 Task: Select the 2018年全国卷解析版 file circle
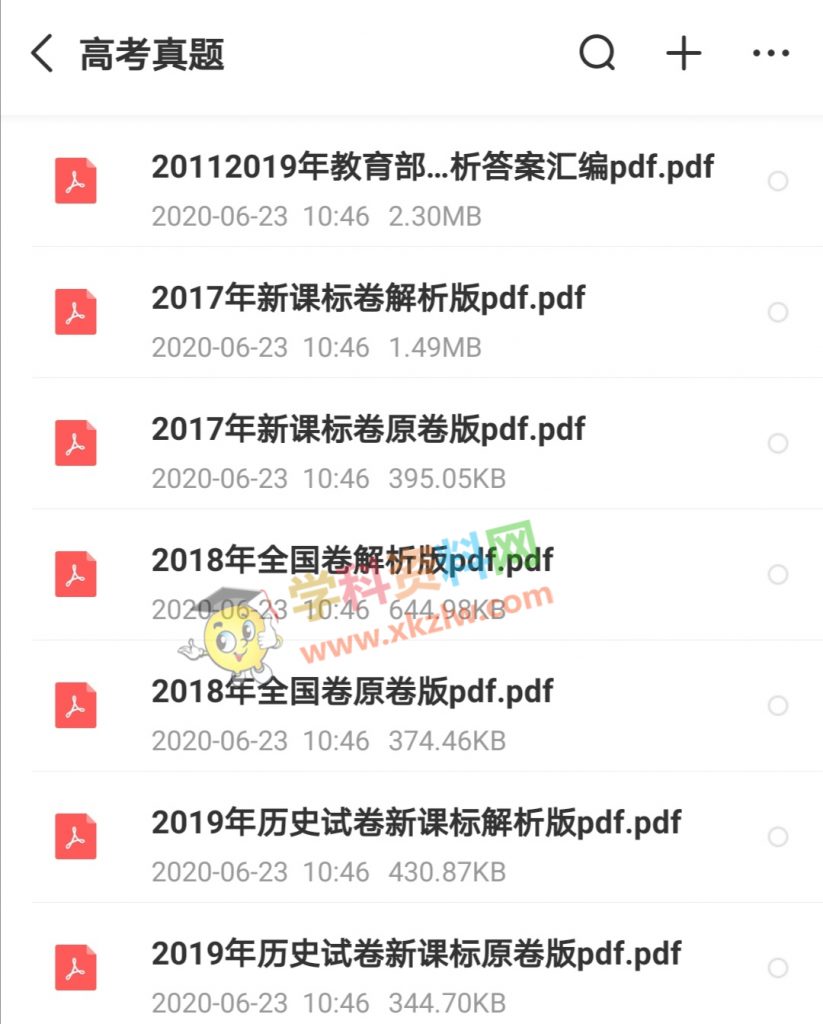click(x=777, y=574)
